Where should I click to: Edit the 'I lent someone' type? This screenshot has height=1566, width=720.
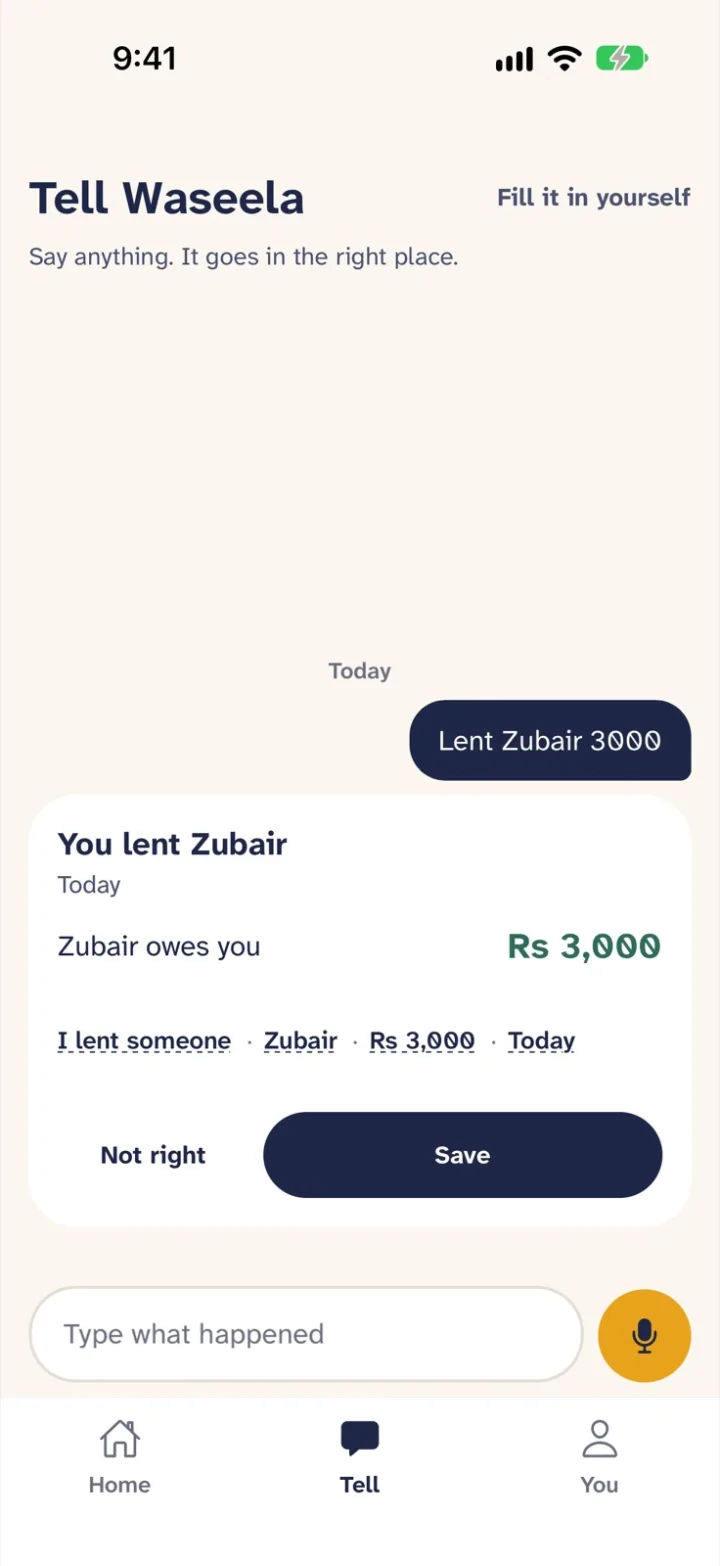click(144, 1041)
